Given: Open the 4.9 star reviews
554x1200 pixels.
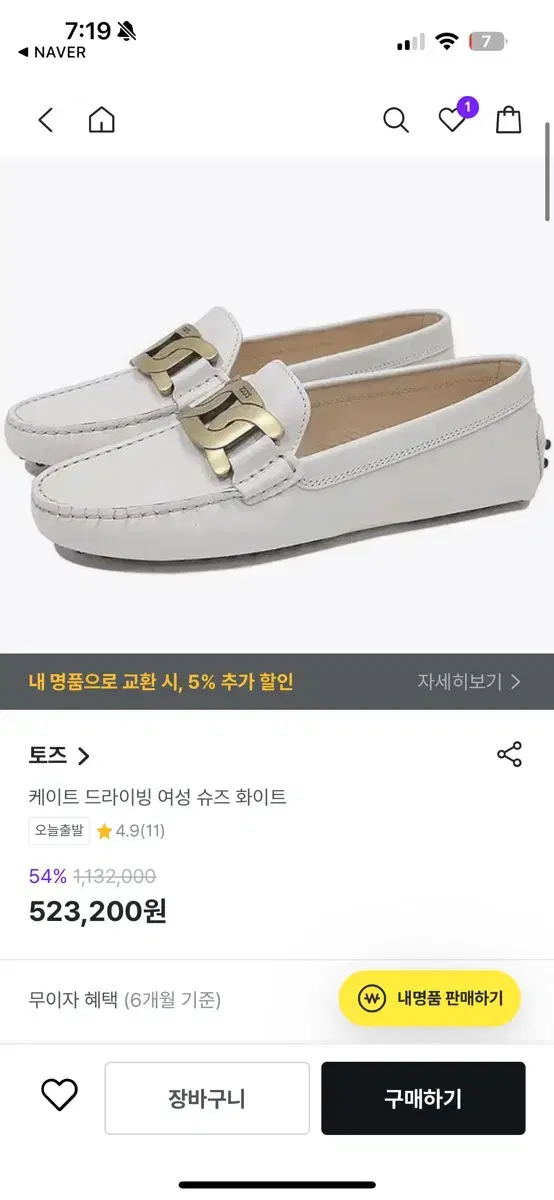Looking at the screenshot, I should pos(131,831).
